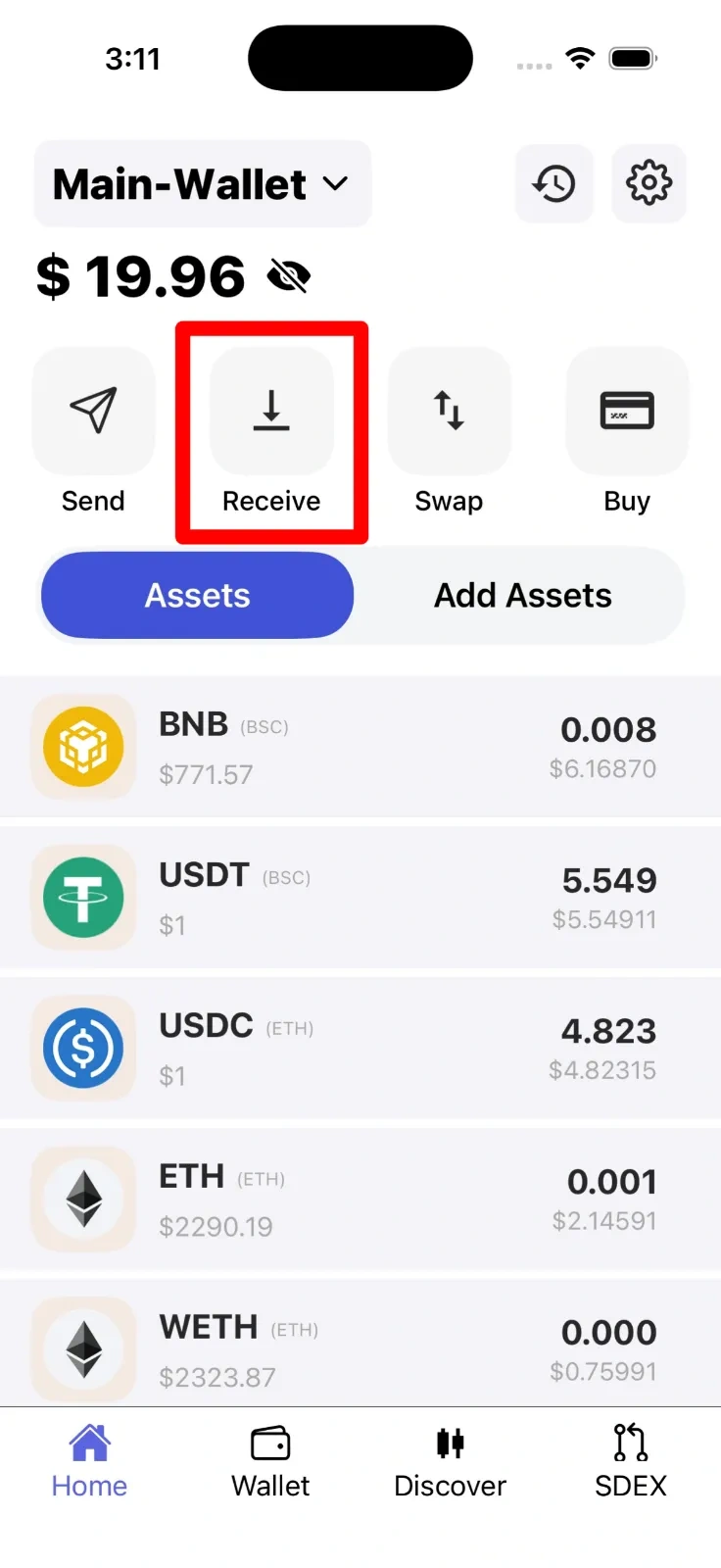This screenshot has width=721, height=1568.
Task: Tap the Buy card icon
Action: (626, 412)
